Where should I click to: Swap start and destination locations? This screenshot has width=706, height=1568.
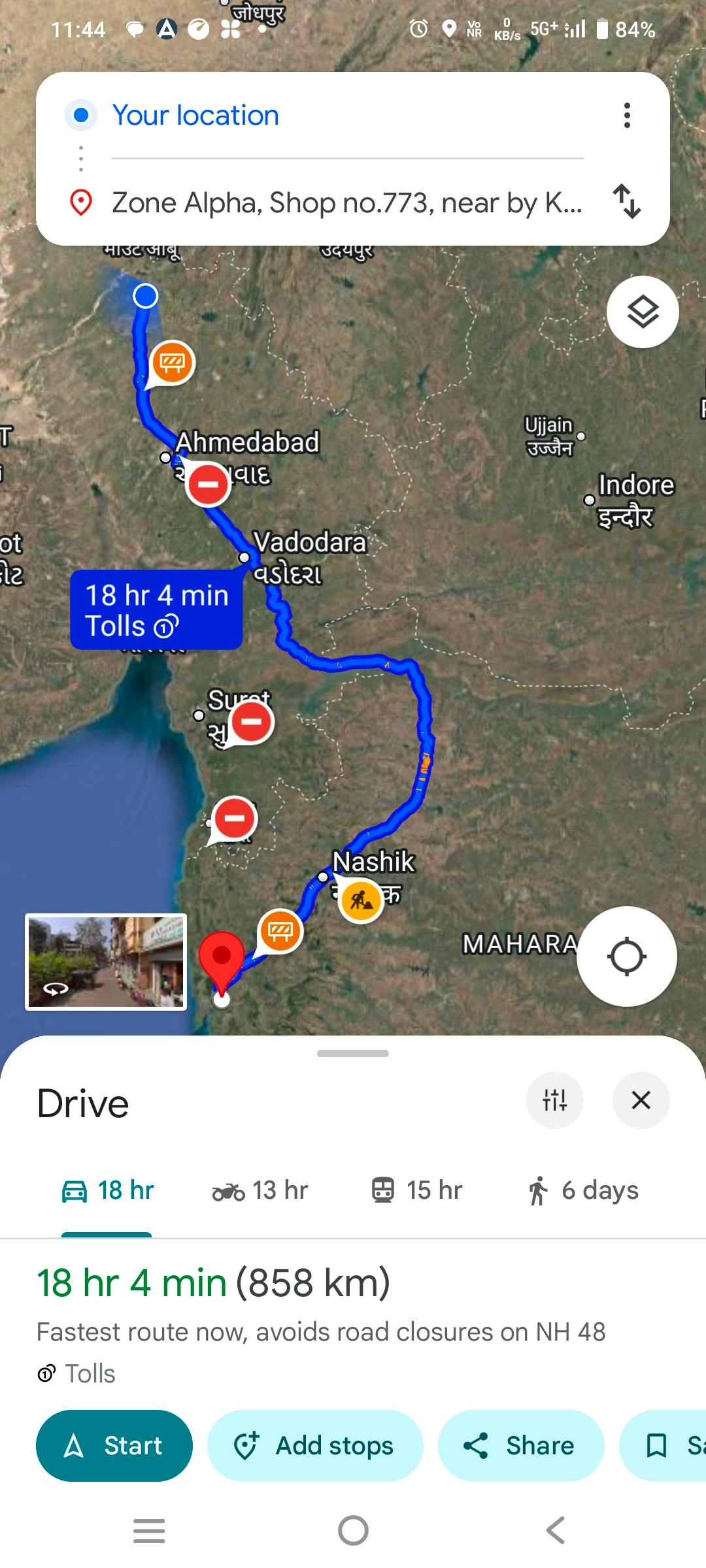coord(627,201)
